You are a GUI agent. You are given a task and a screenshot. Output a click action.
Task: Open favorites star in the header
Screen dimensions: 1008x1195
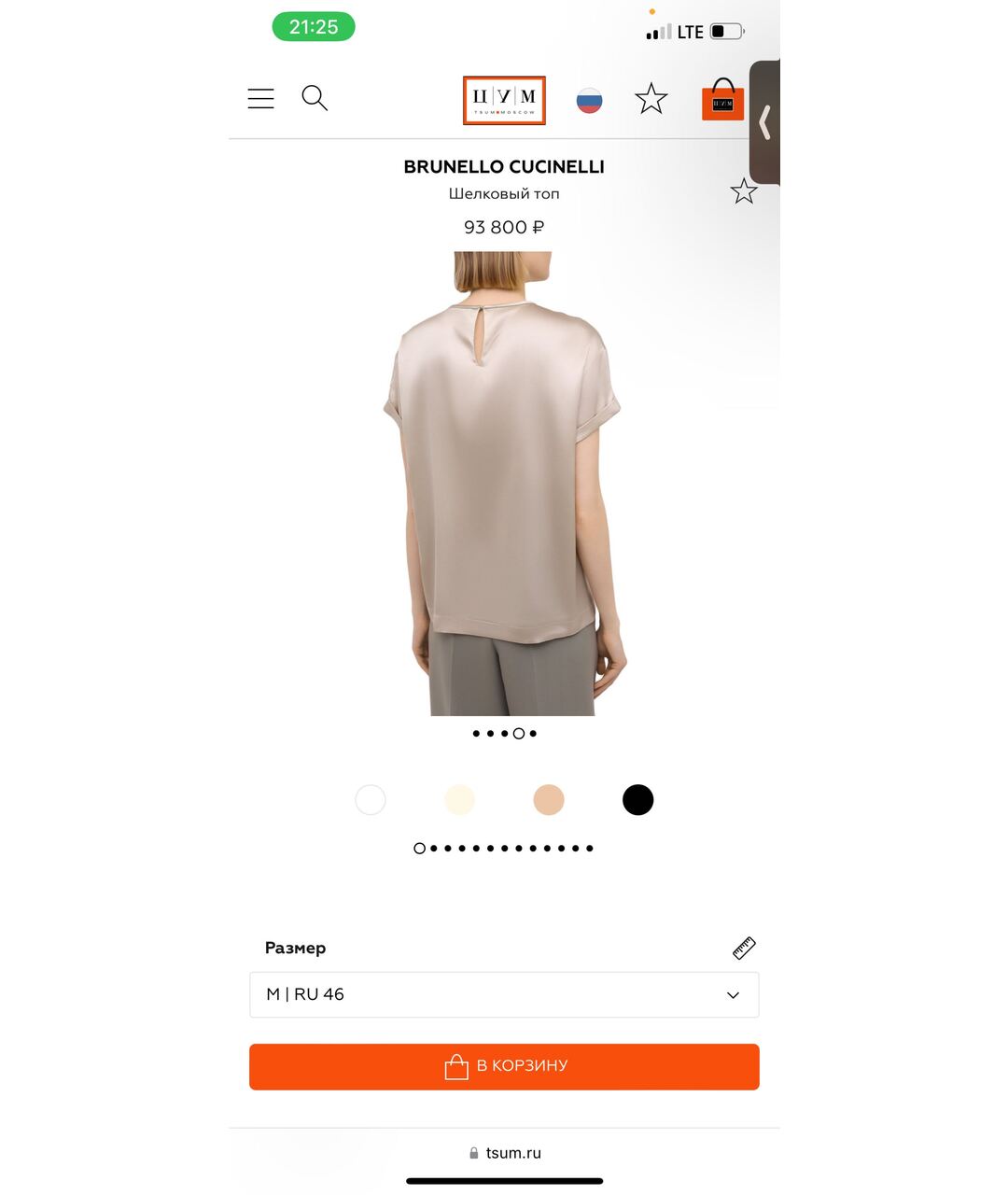(651, 99)
